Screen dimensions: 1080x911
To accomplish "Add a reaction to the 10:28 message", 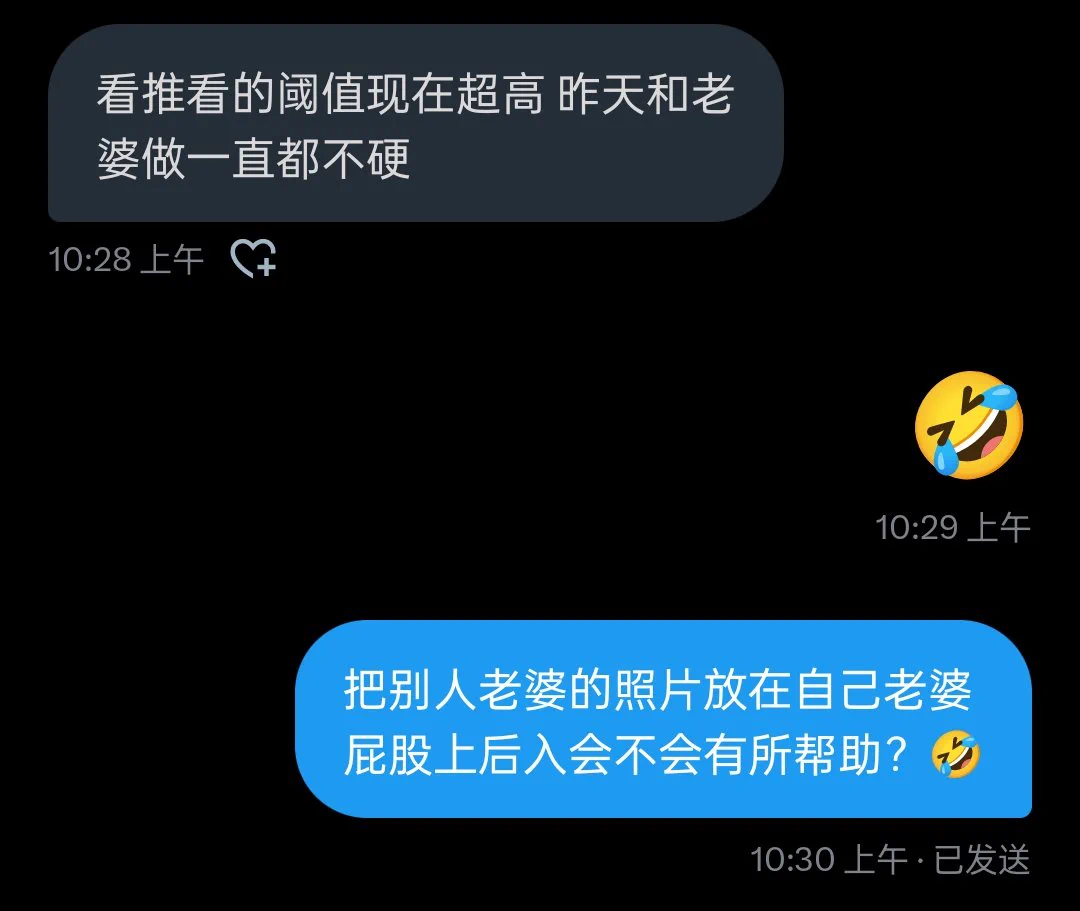I will 253,260.
